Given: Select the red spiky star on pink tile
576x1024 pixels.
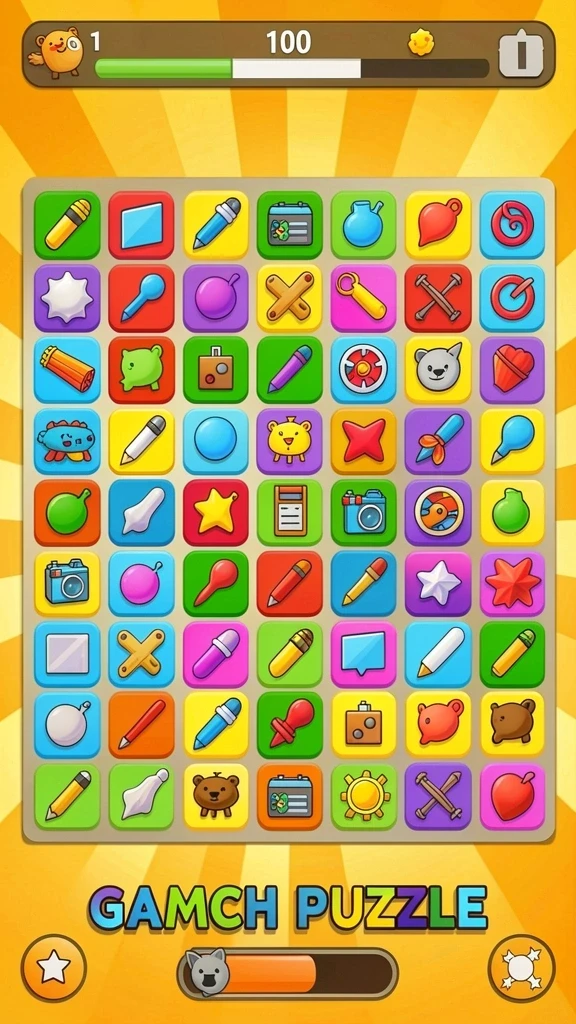Looking at the screenshot, I should (512, 583).
